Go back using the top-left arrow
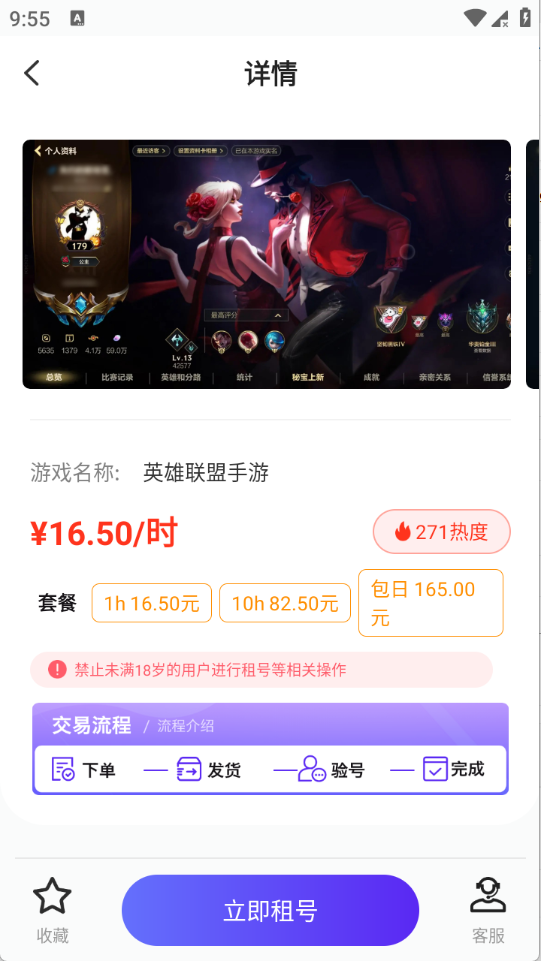This screenshot has height=961, width=541. [32, 73]
